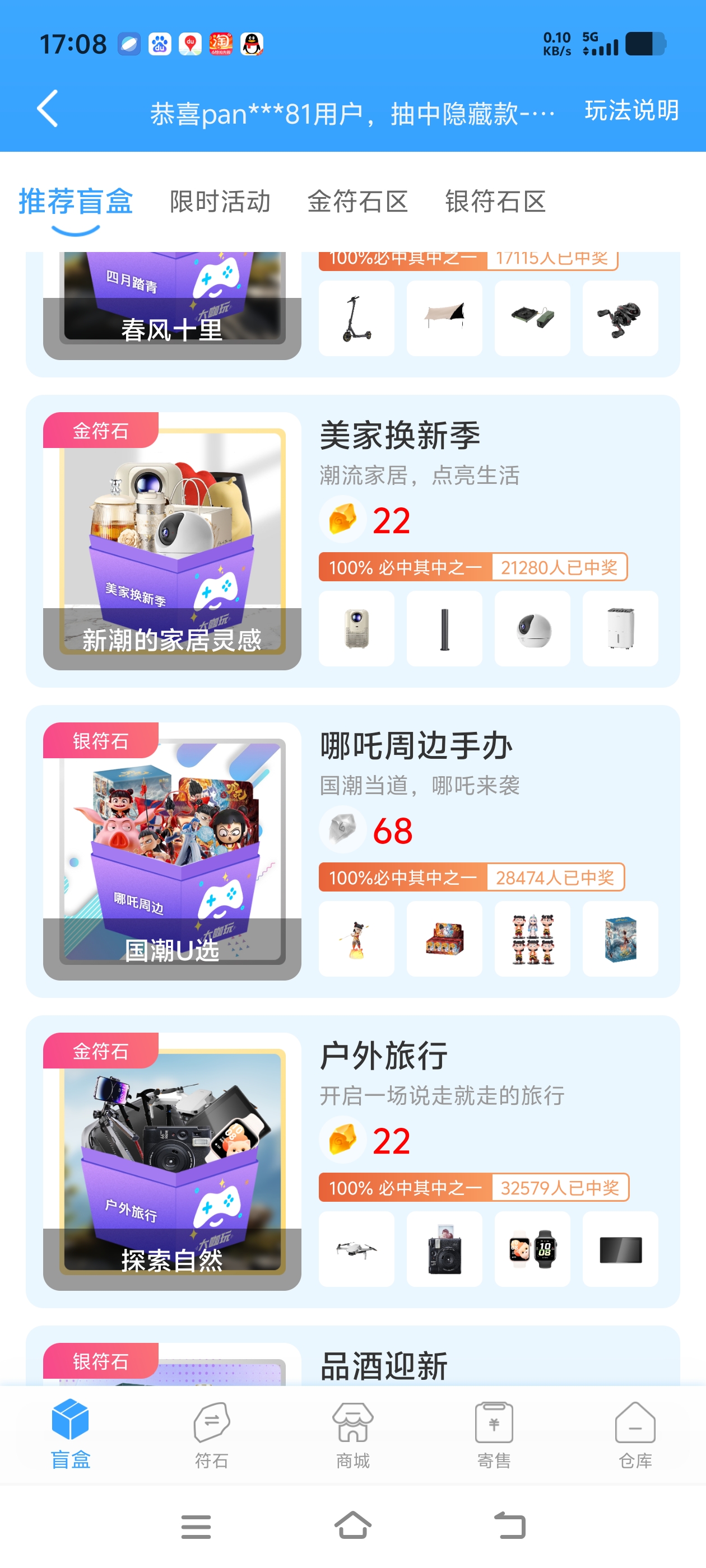706x1568 pixels.
Task: Switch to 限时活动 tab
Action: pos(220,202)
